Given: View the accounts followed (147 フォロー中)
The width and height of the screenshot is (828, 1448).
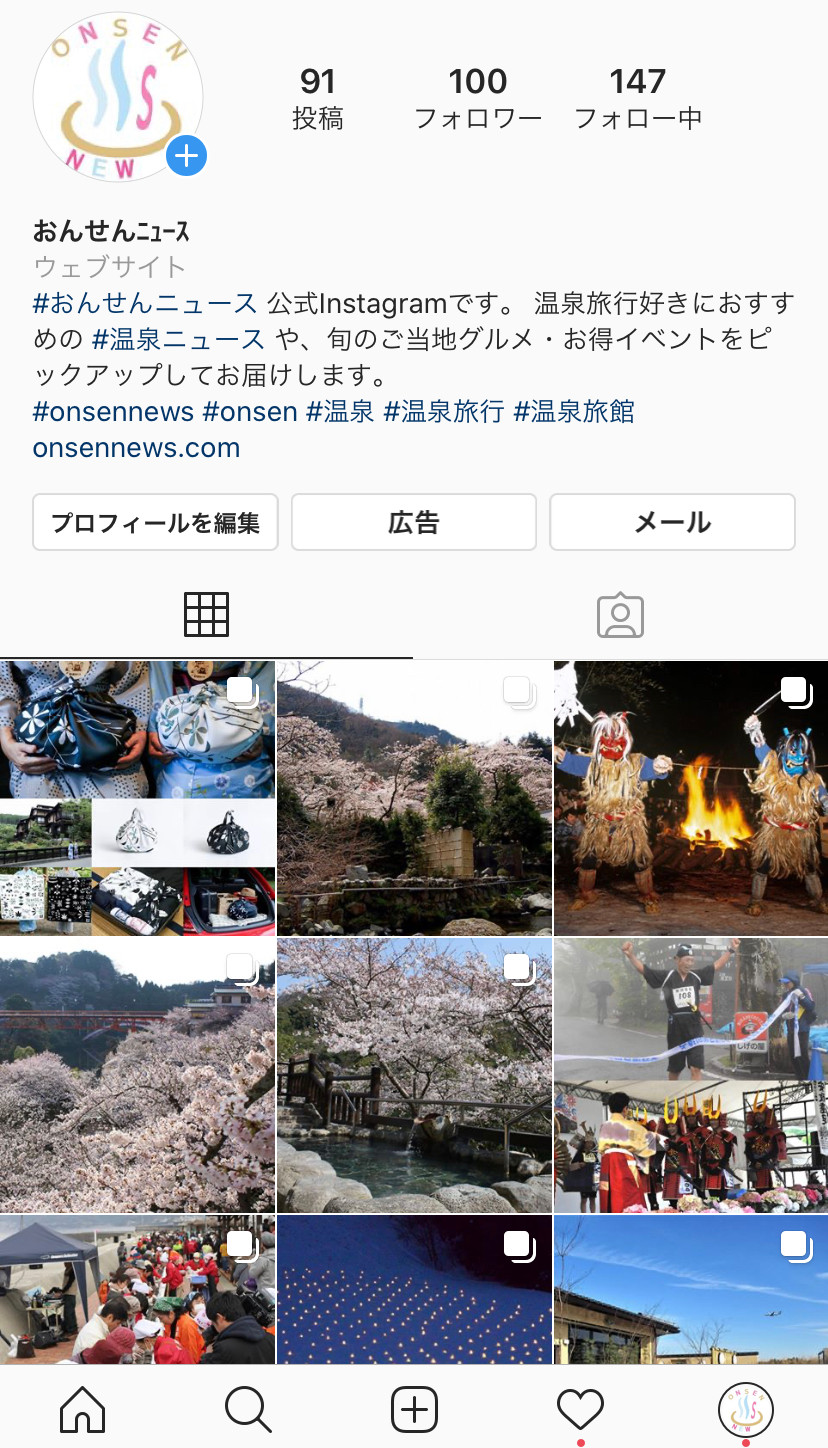Looking at the screenshot, I should pyautogui.click(x=638, y=99).
